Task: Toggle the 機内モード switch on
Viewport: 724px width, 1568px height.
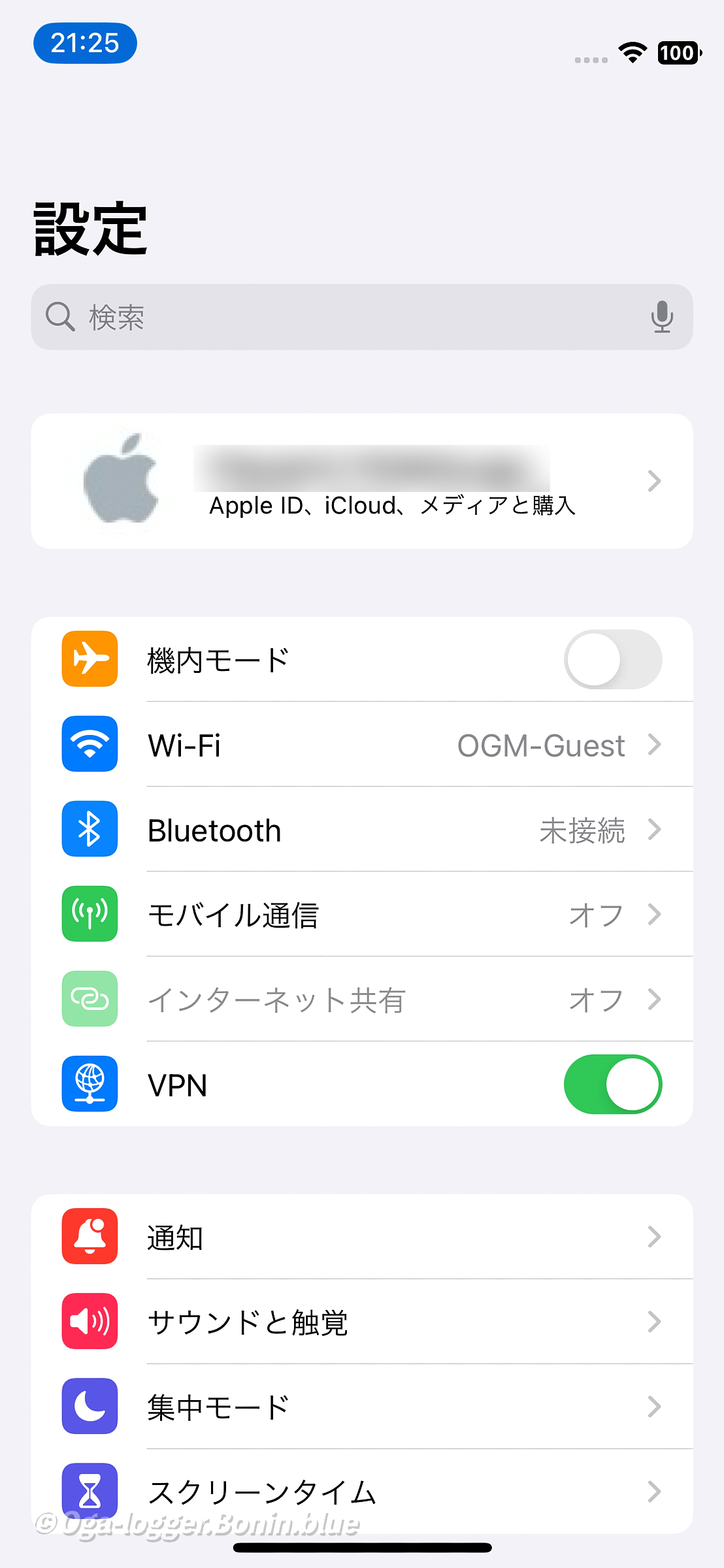Action: point(612,660)
